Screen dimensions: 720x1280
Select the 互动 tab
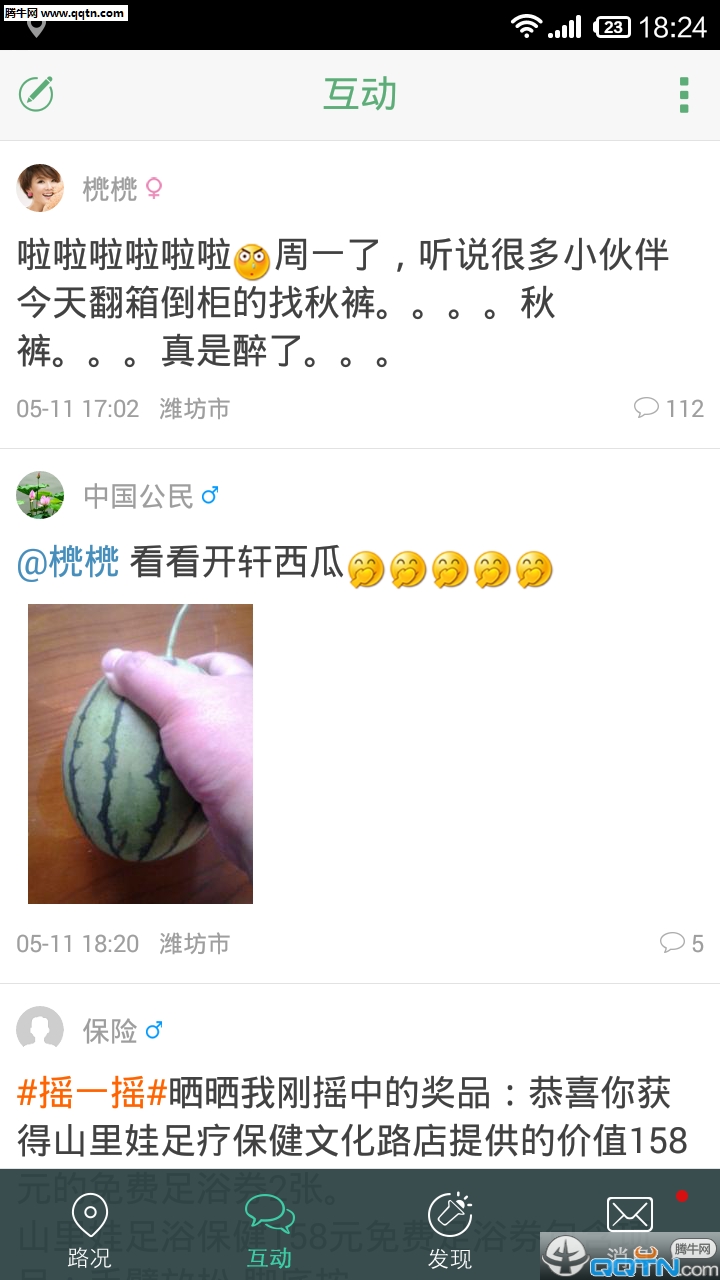pyautogui.click(x=270, y=1229)
